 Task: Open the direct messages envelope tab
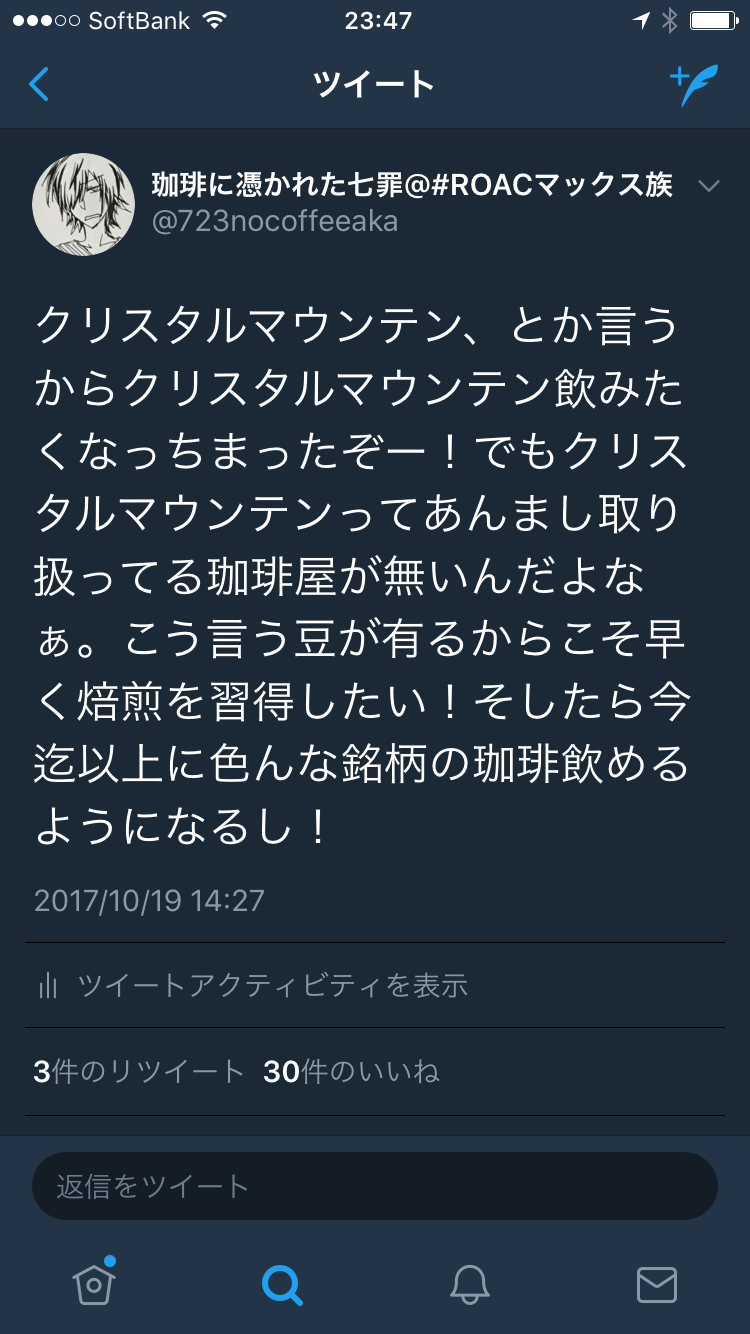coord(656,1284)
